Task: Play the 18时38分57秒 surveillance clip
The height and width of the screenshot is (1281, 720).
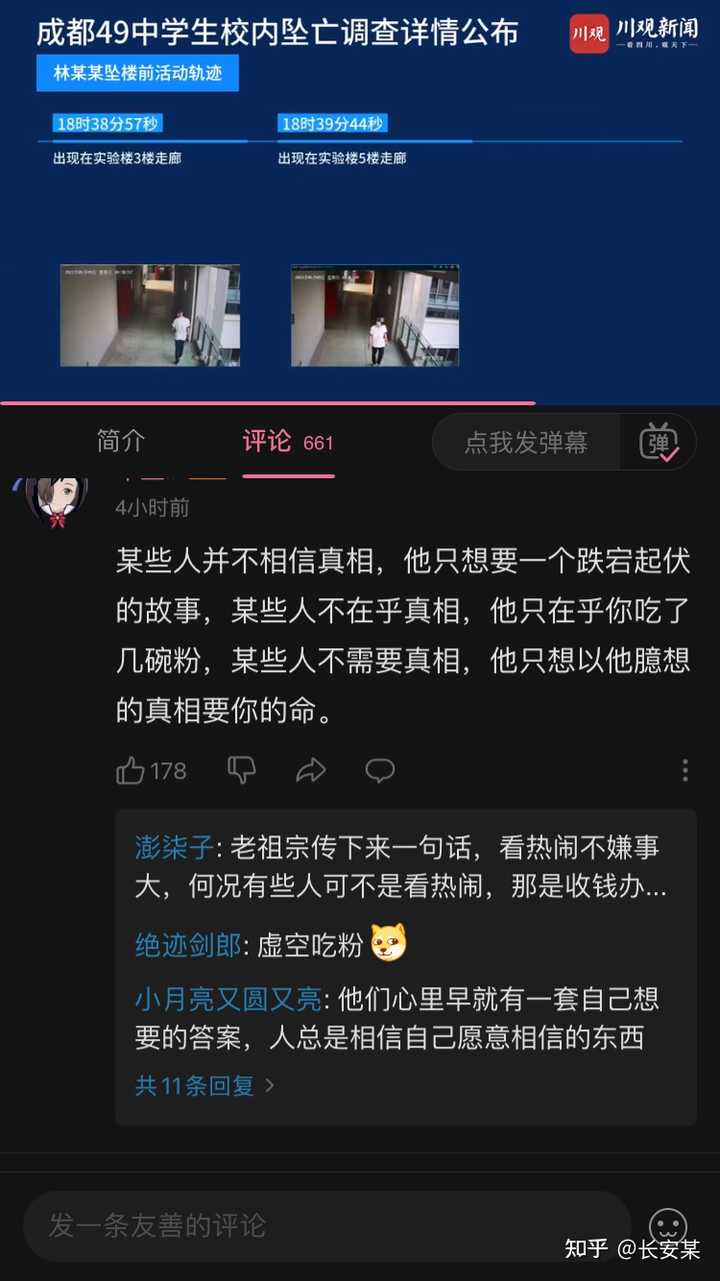Action: click(x=148, y=314)
